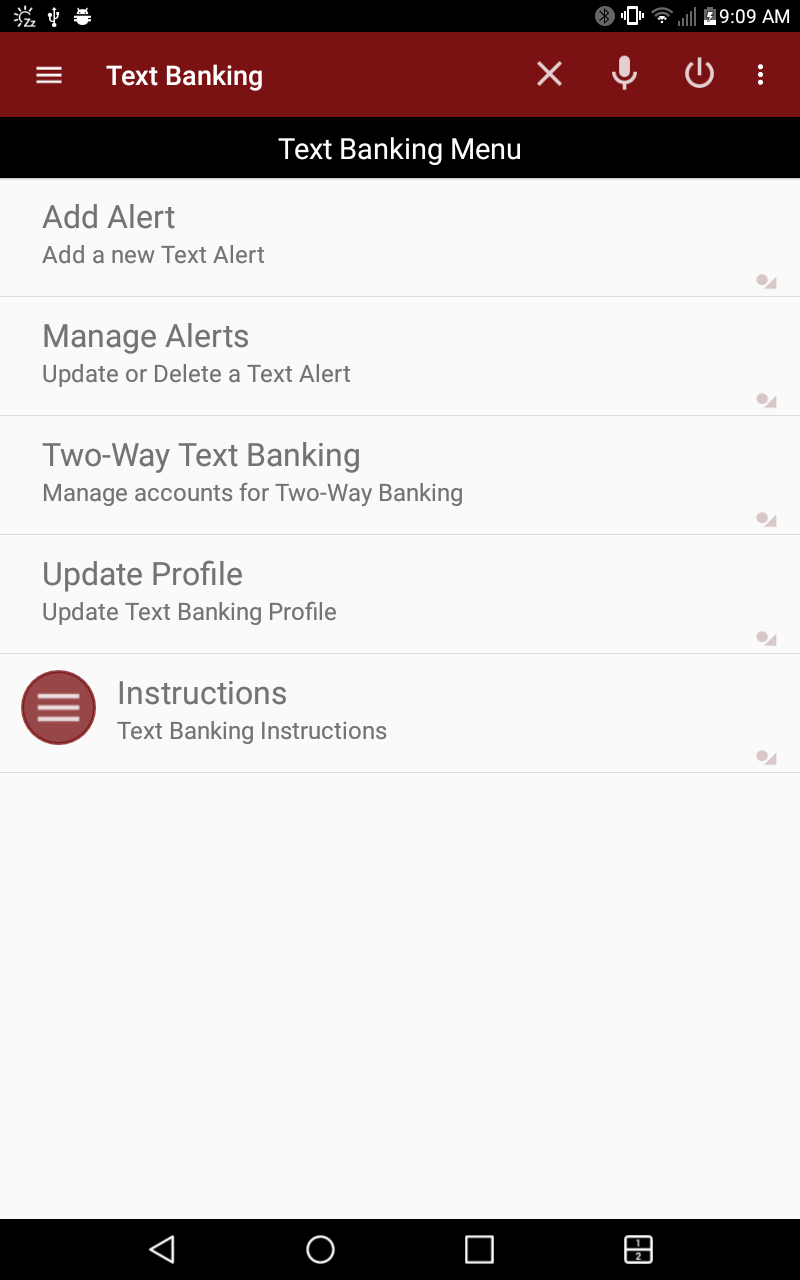Open Manage Alerts to update alerts
Viewport: 800px width, 1280px height.
400,354
